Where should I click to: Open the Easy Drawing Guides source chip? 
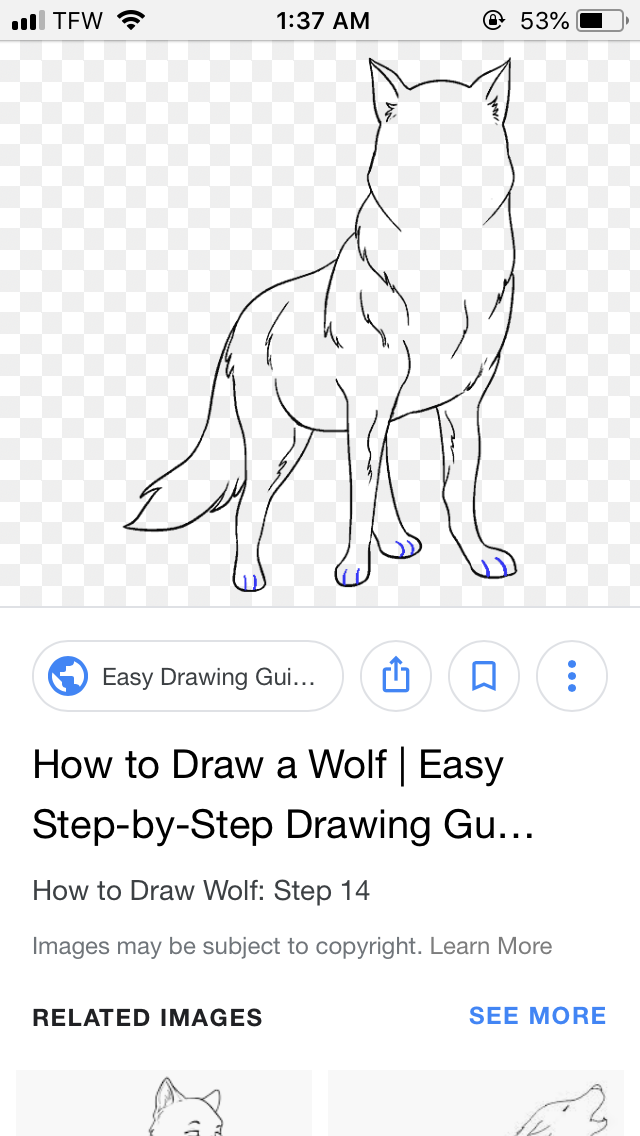point(188,677)
